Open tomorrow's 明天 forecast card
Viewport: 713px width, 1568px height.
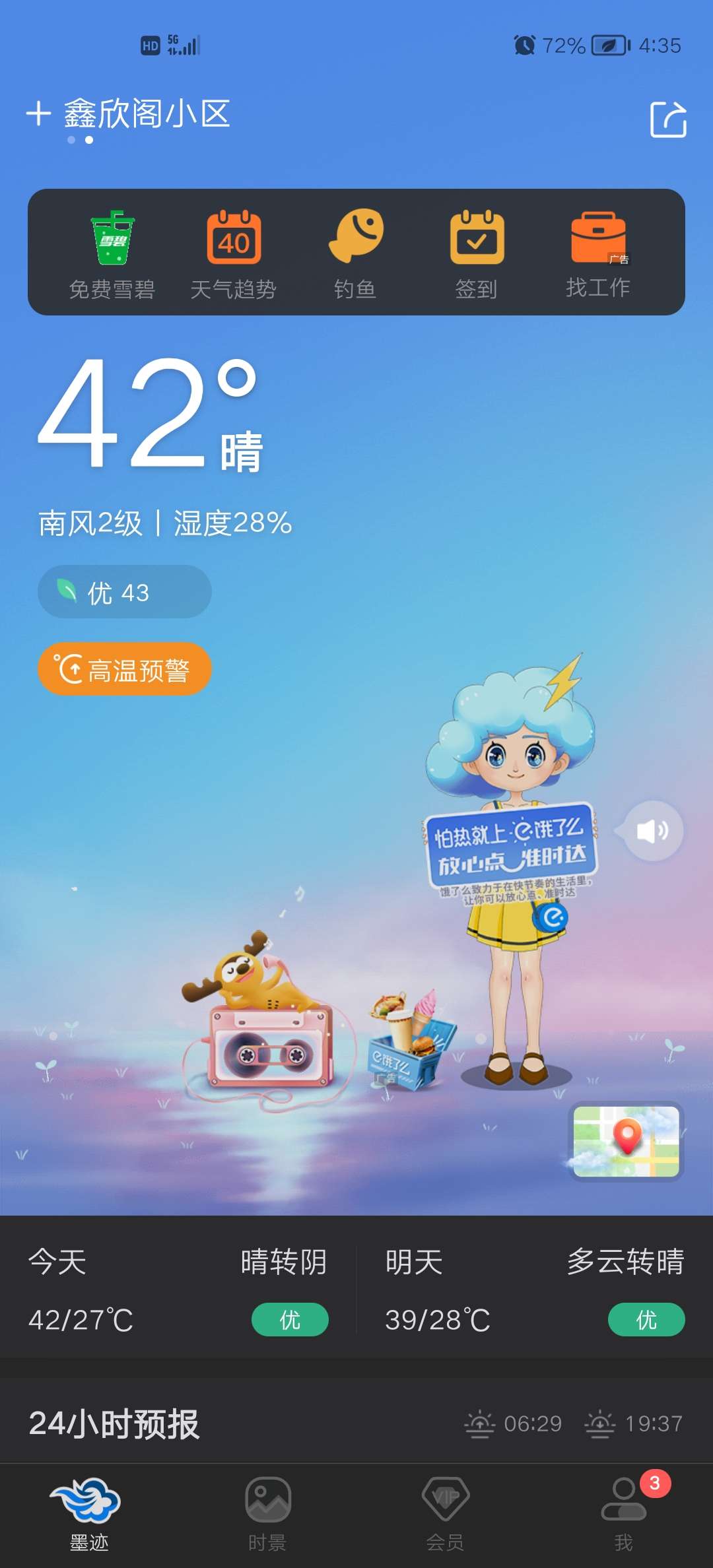(x=535, y=1291)
